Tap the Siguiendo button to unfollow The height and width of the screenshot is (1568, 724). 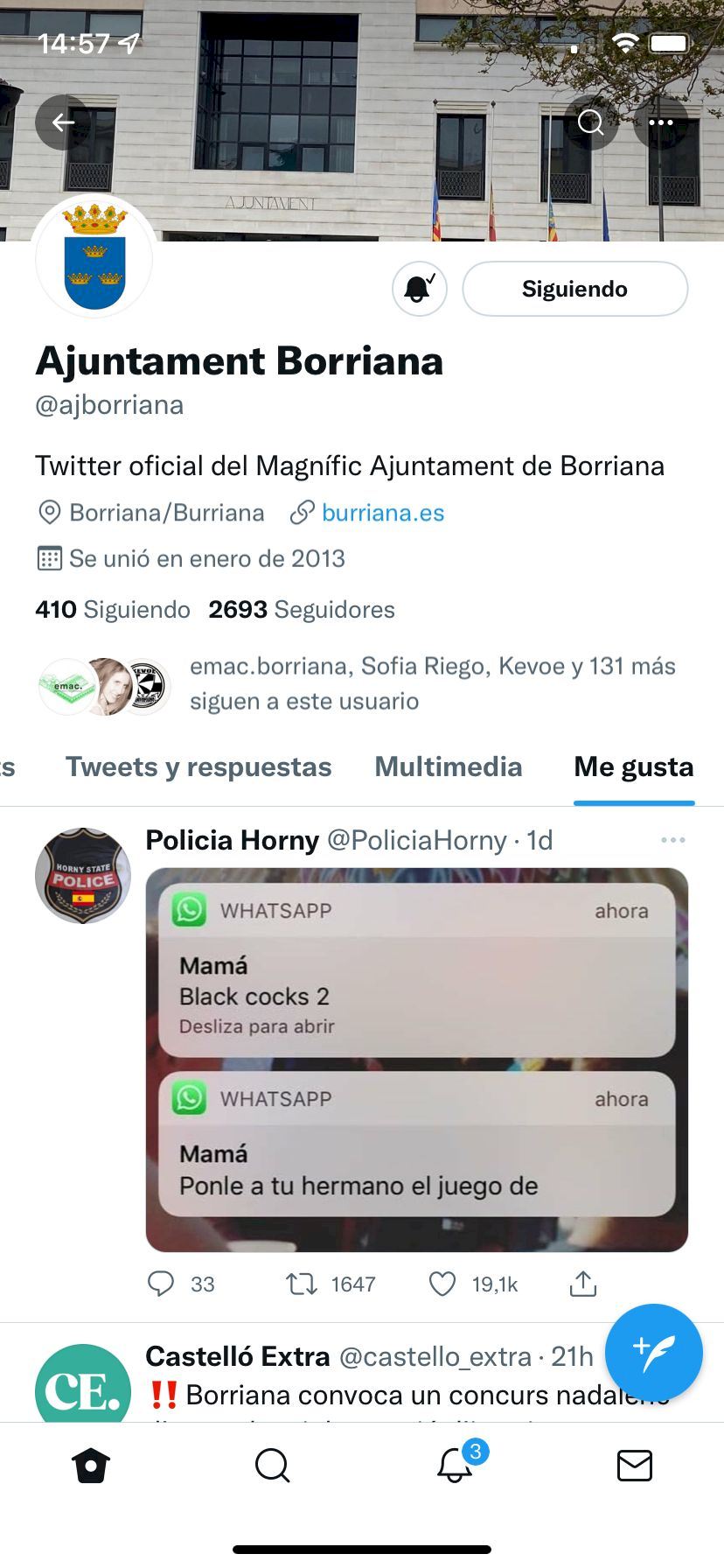click(574, 289)
